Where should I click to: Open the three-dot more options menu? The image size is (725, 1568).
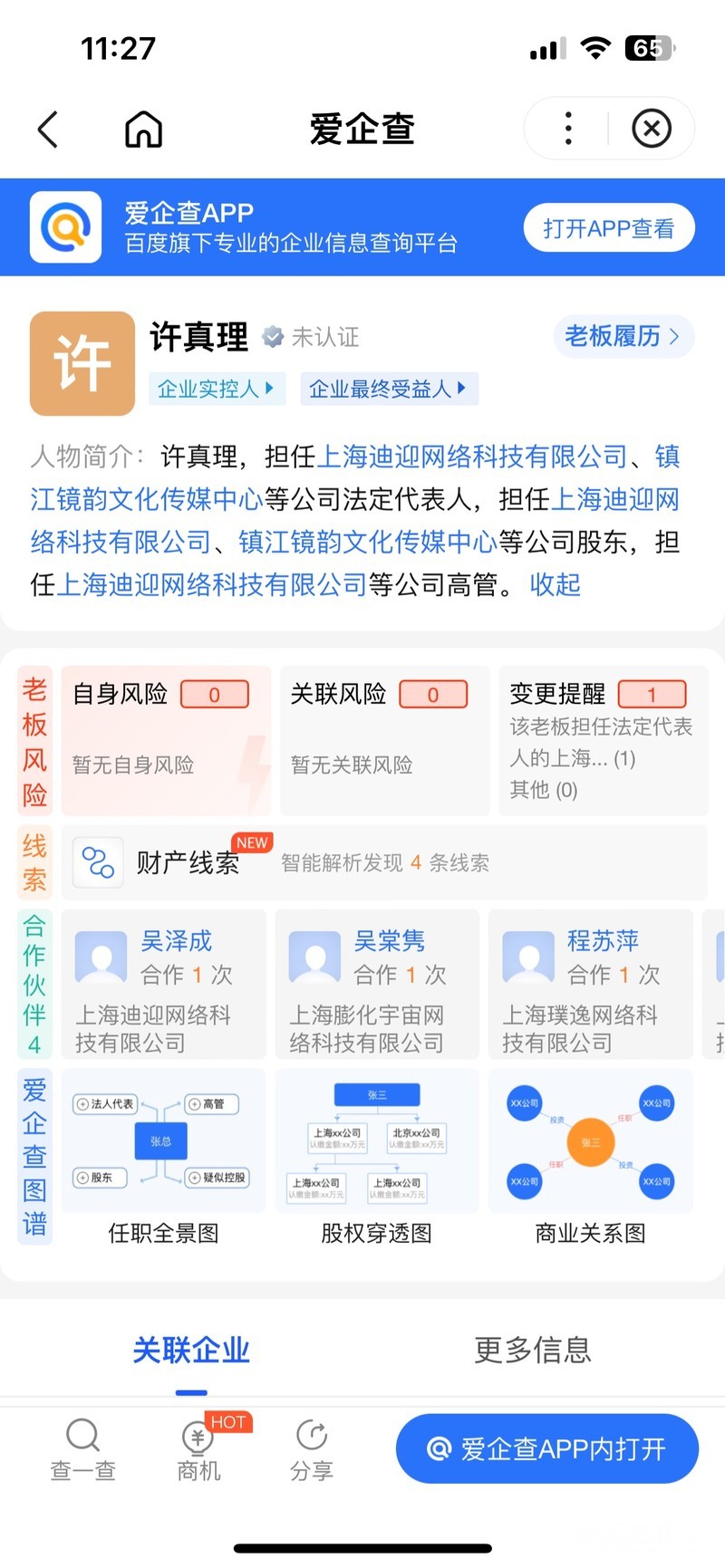tap(568, 130)
